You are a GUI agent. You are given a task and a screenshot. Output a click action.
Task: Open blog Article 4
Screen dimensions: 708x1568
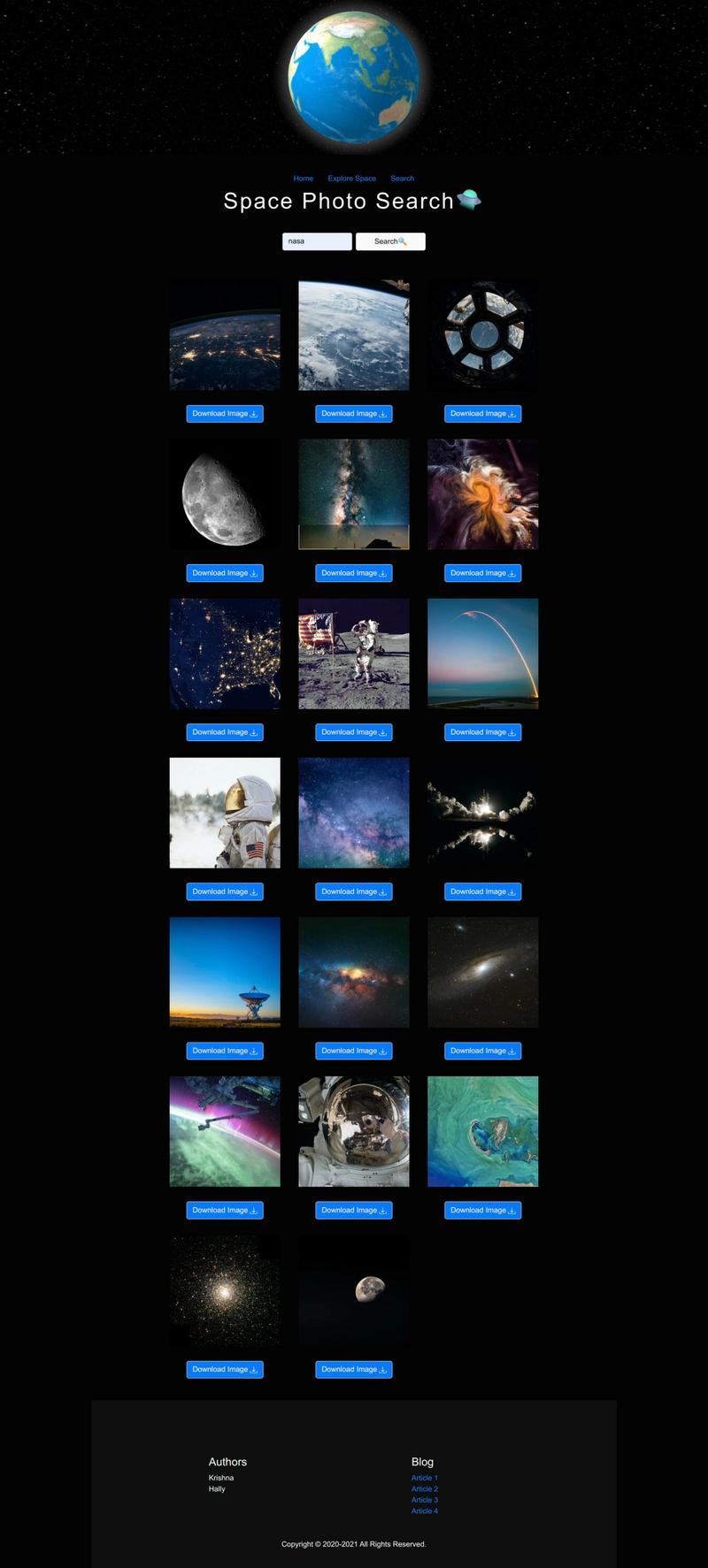coord(424,1511)
